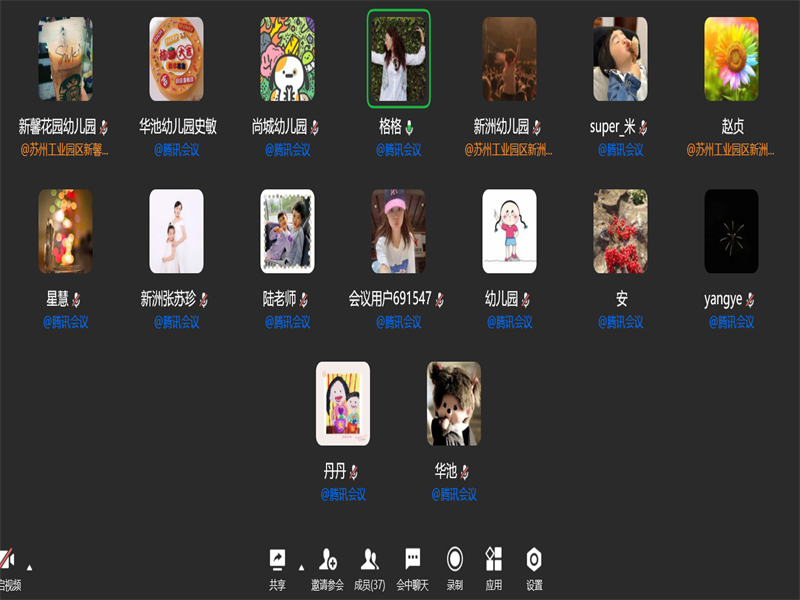Select participant tile 星慧
800x600 pixels.
click(65, 231)
